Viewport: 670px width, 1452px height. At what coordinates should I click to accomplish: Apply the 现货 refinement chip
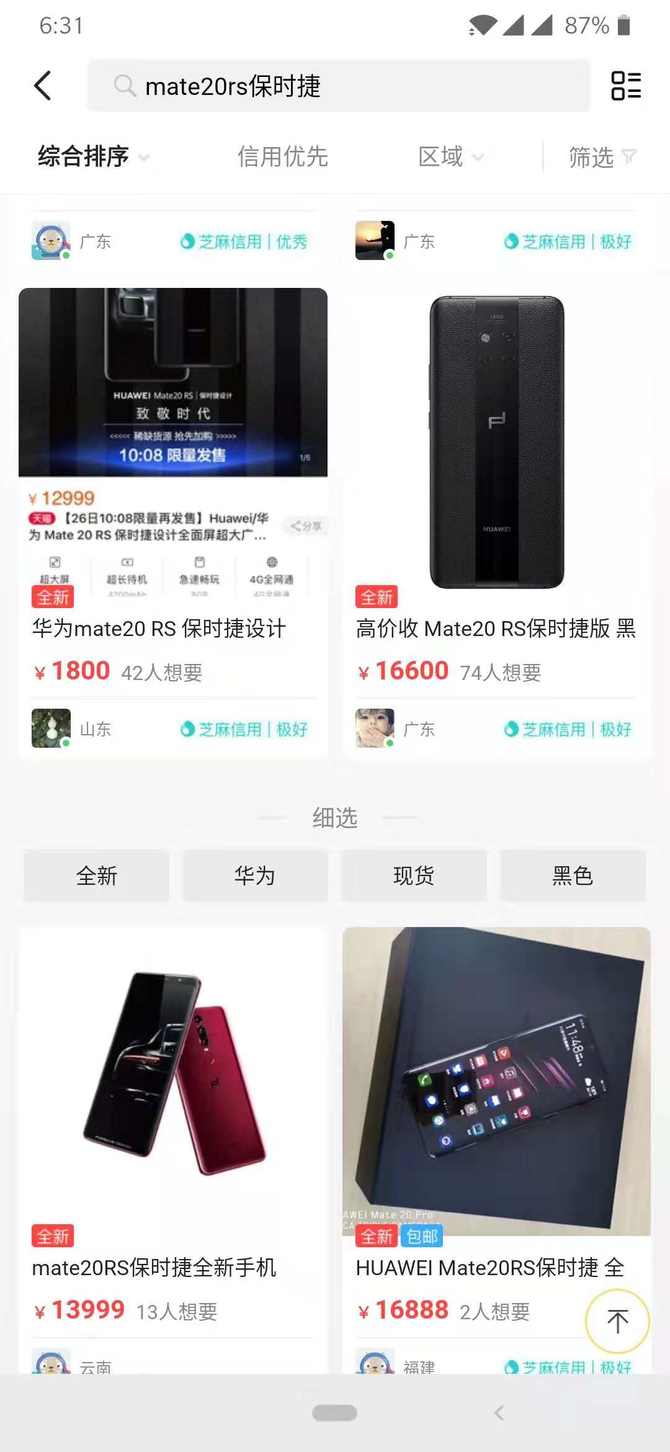click(x=414, y=876)
